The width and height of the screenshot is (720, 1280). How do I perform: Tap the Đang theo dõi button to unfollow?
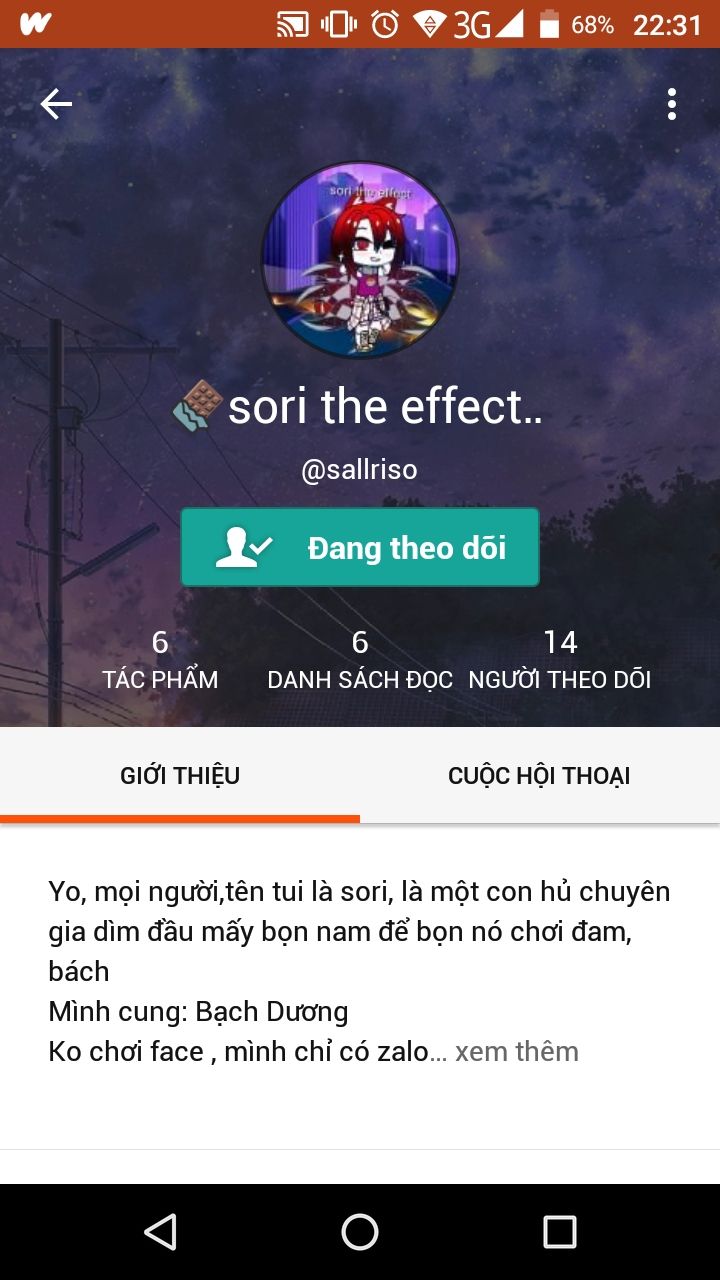(x=360, y=547)
